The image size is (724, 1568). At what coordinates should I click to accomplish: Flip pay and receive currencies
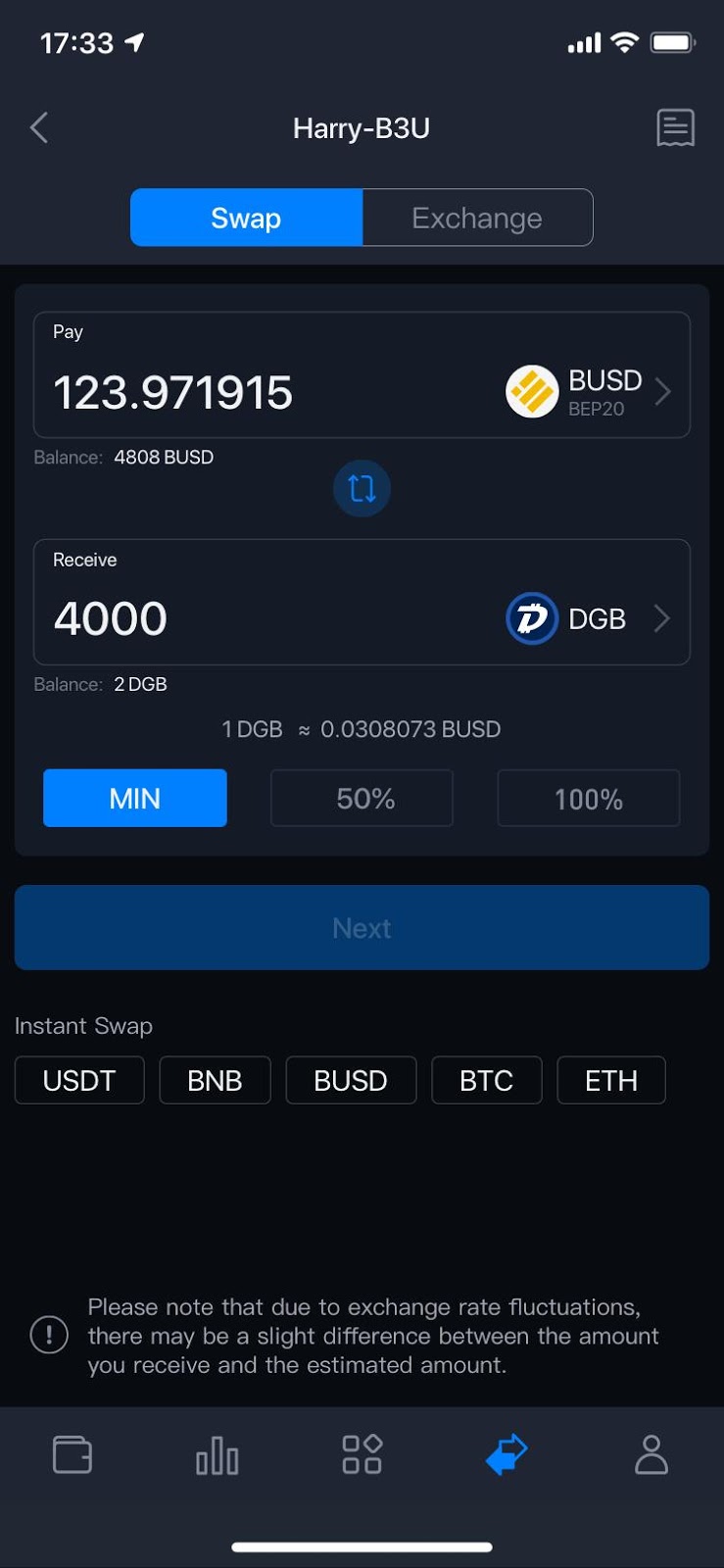coord(362,488)
